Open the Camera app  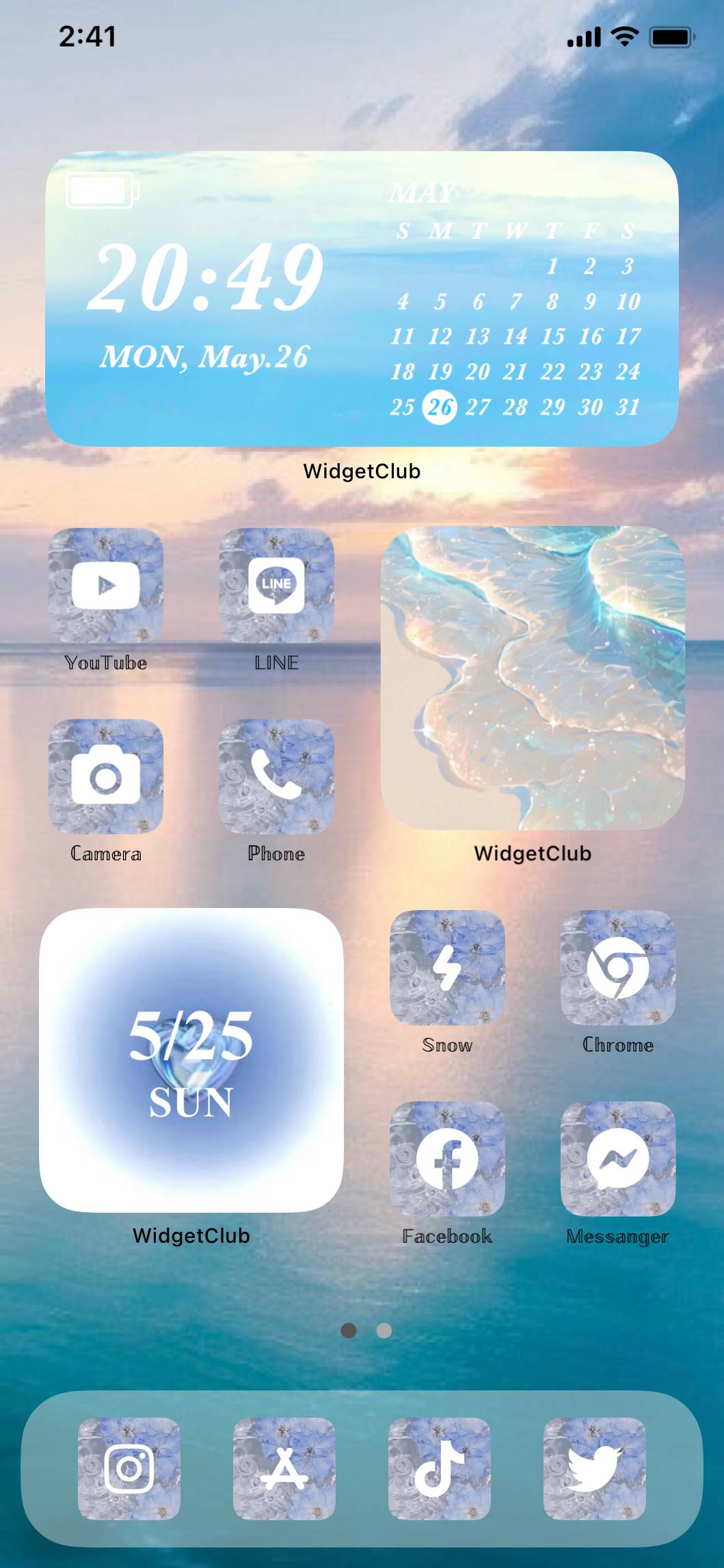point(106,777)
